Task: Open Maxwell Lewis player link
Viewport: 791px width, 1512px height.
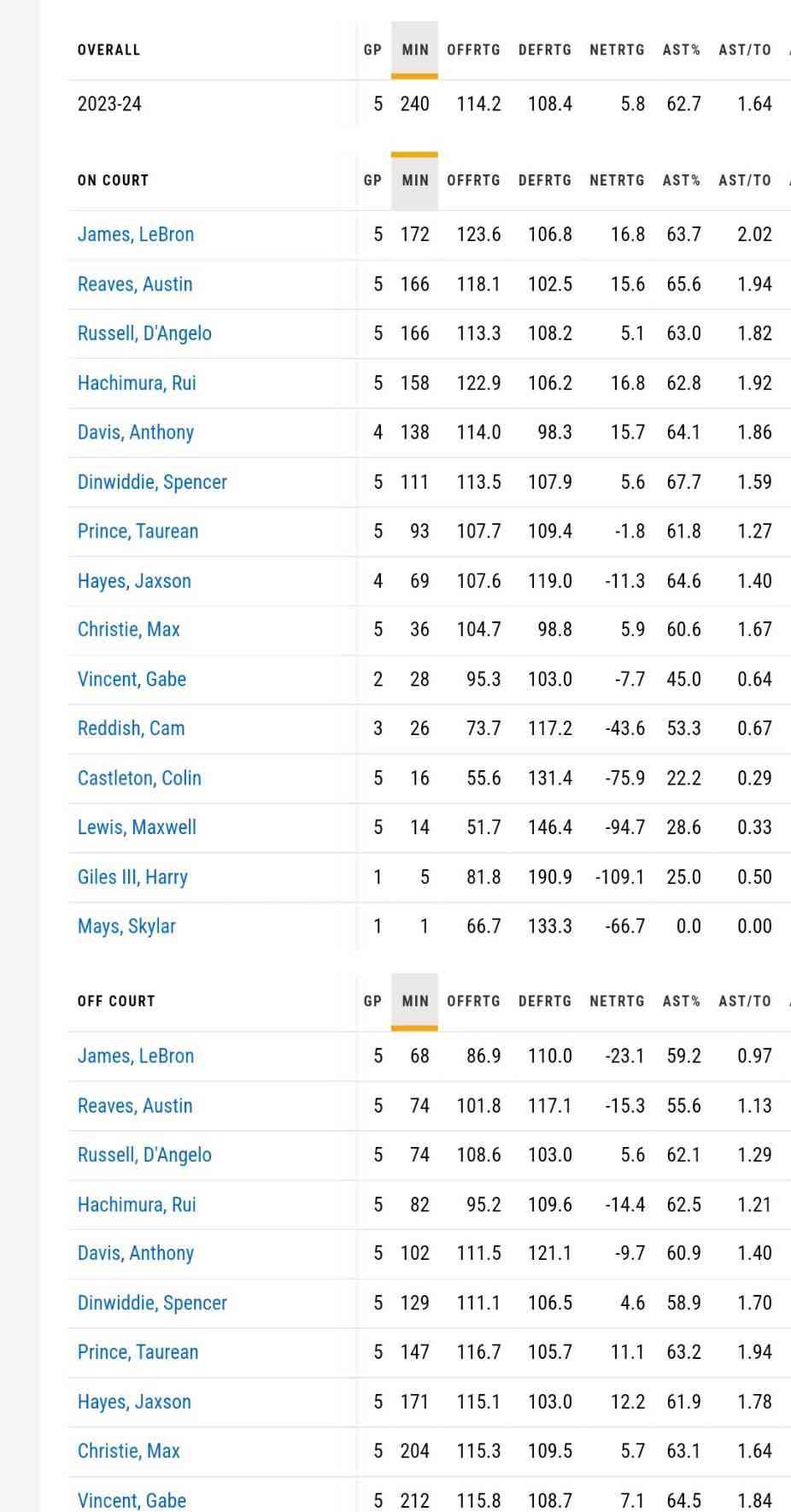Action: (x=137, y=827)
